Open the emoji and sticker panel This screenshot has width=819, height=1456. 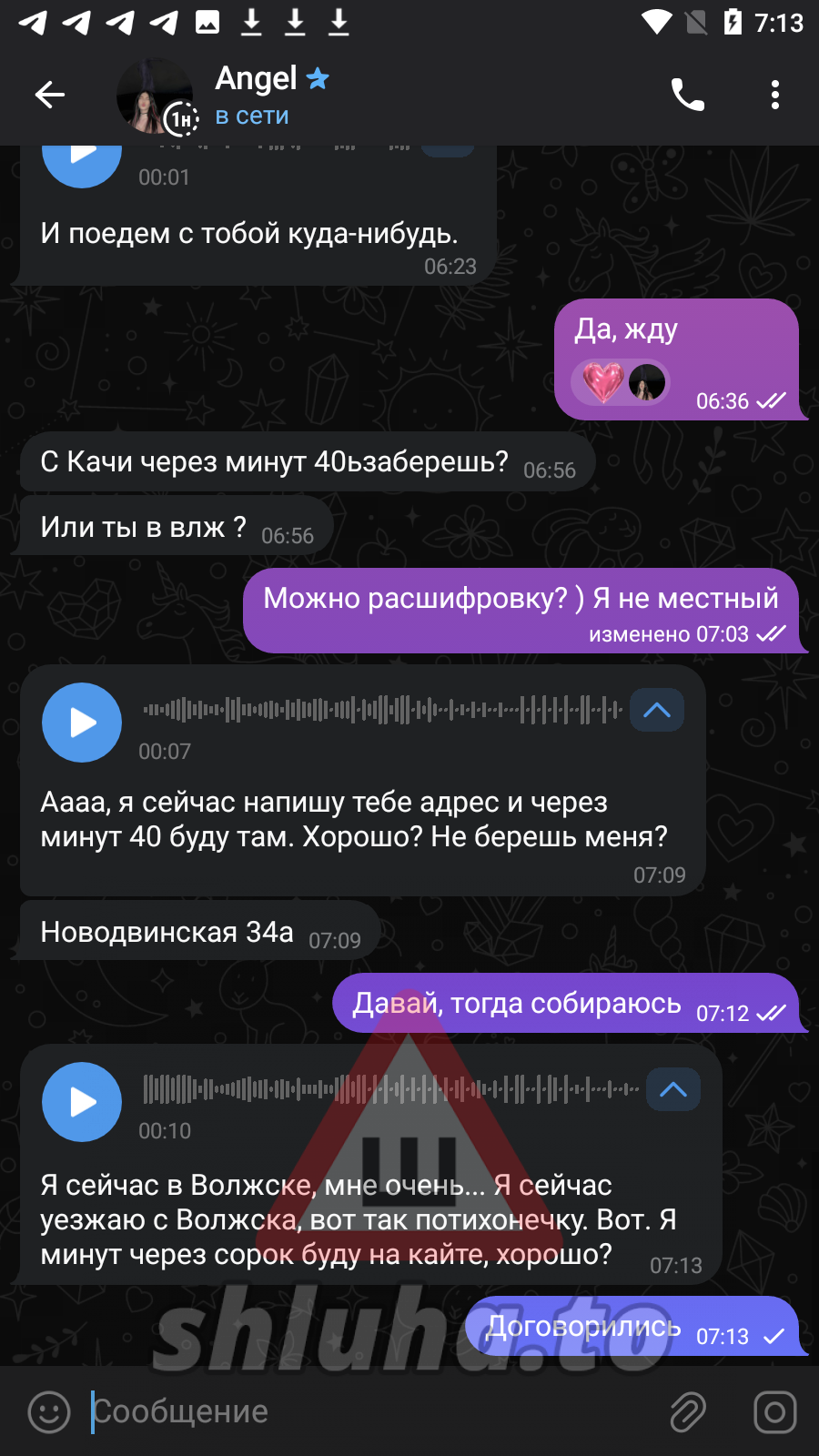click(49, 1412)
